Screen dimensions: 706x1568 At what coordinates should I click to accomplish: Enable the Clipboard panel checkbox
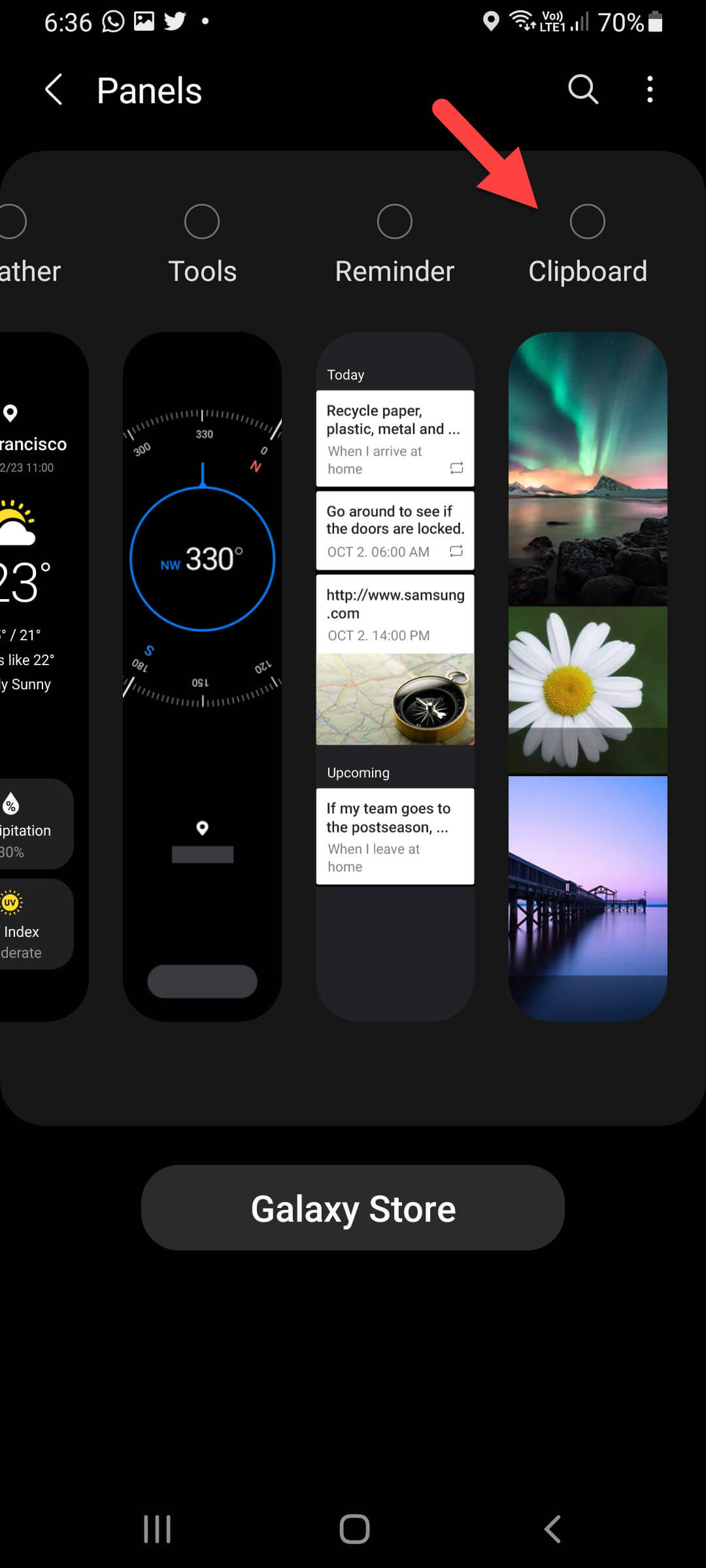pyautogui.click(x=587, y=221)
